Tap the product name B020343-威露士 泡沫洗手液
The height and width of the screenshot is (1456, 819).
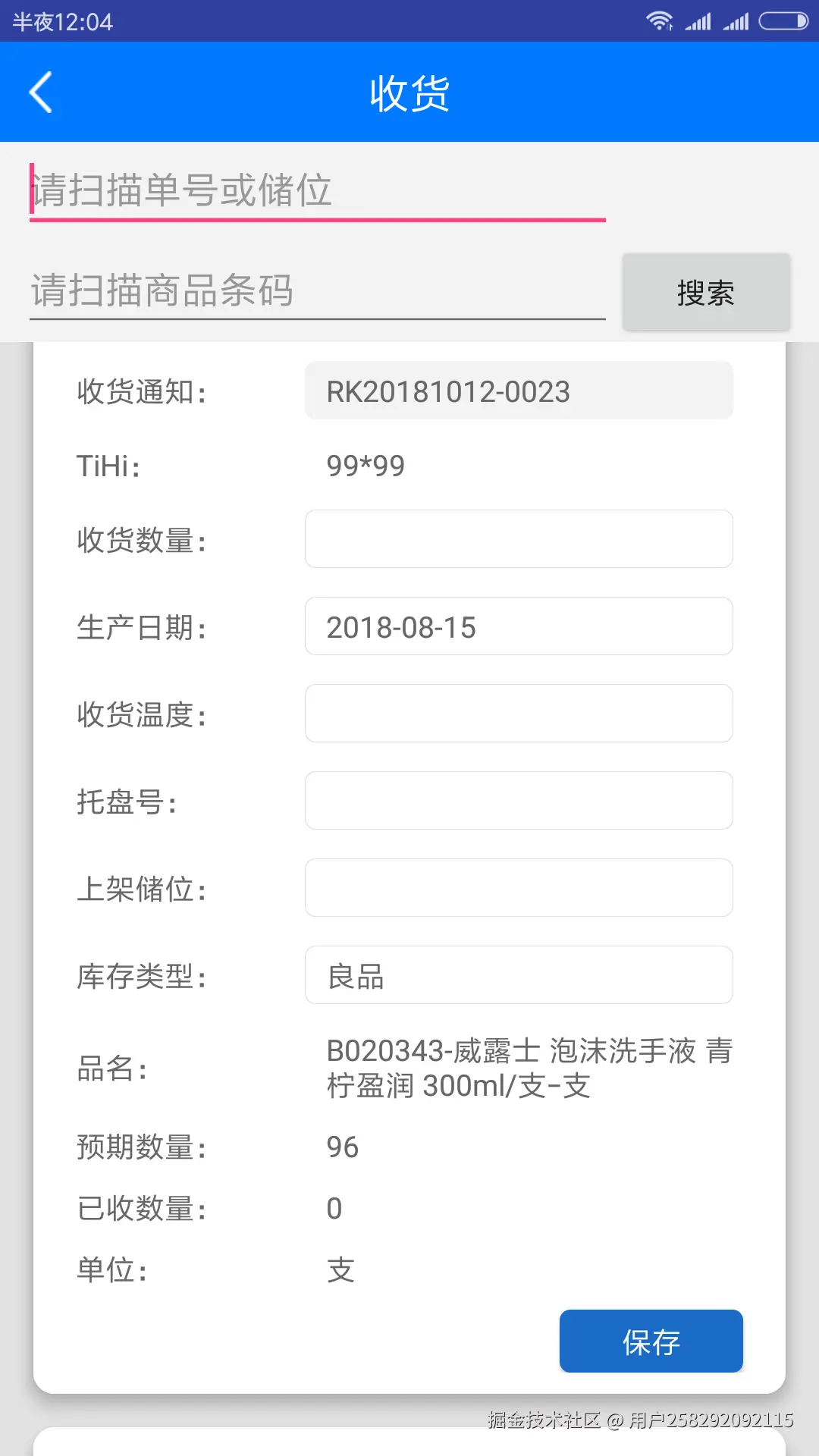point(528,1068)
